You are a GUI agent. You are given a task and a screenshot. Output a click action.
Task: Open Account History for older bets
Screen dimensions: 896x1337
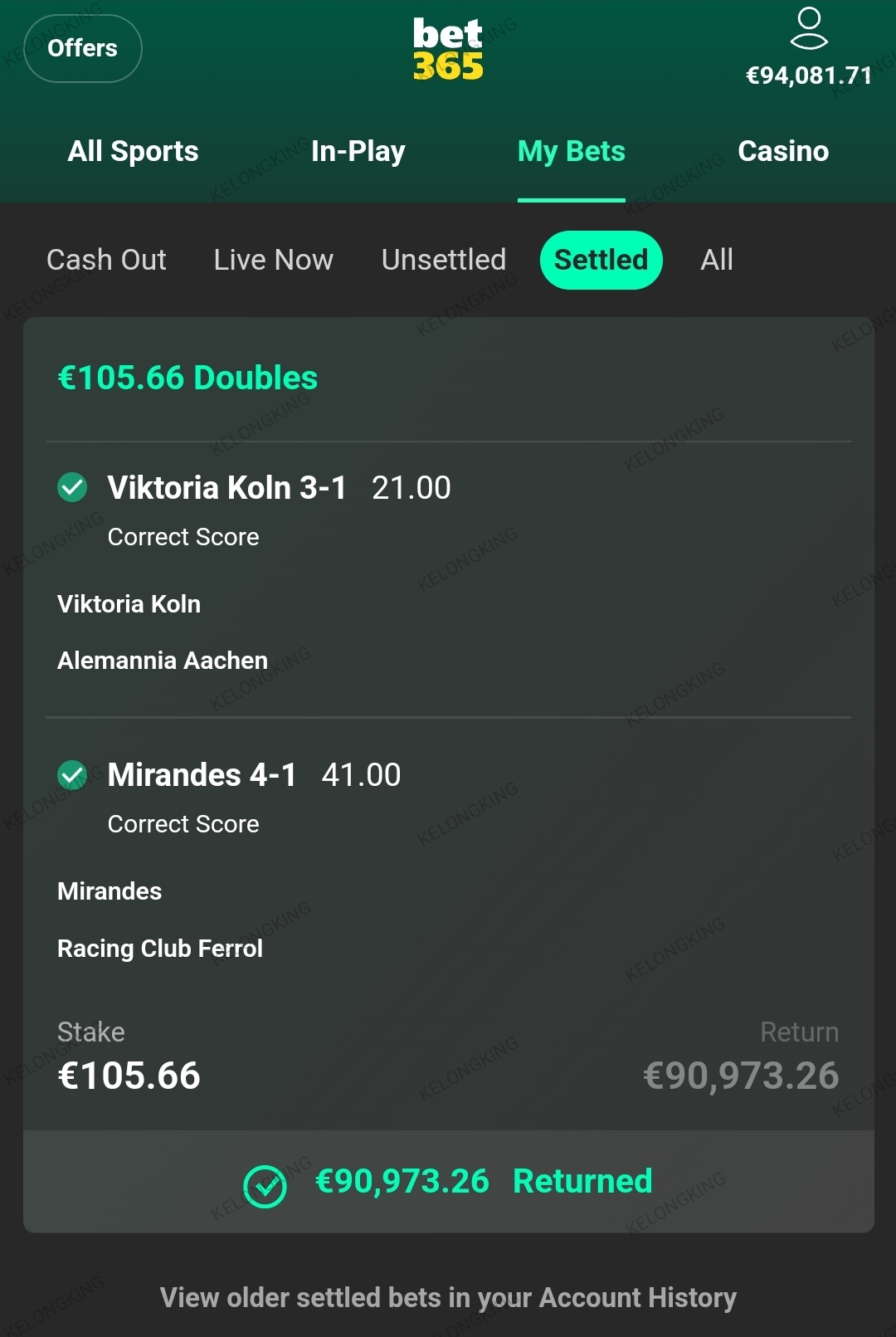click(448, 1297)
